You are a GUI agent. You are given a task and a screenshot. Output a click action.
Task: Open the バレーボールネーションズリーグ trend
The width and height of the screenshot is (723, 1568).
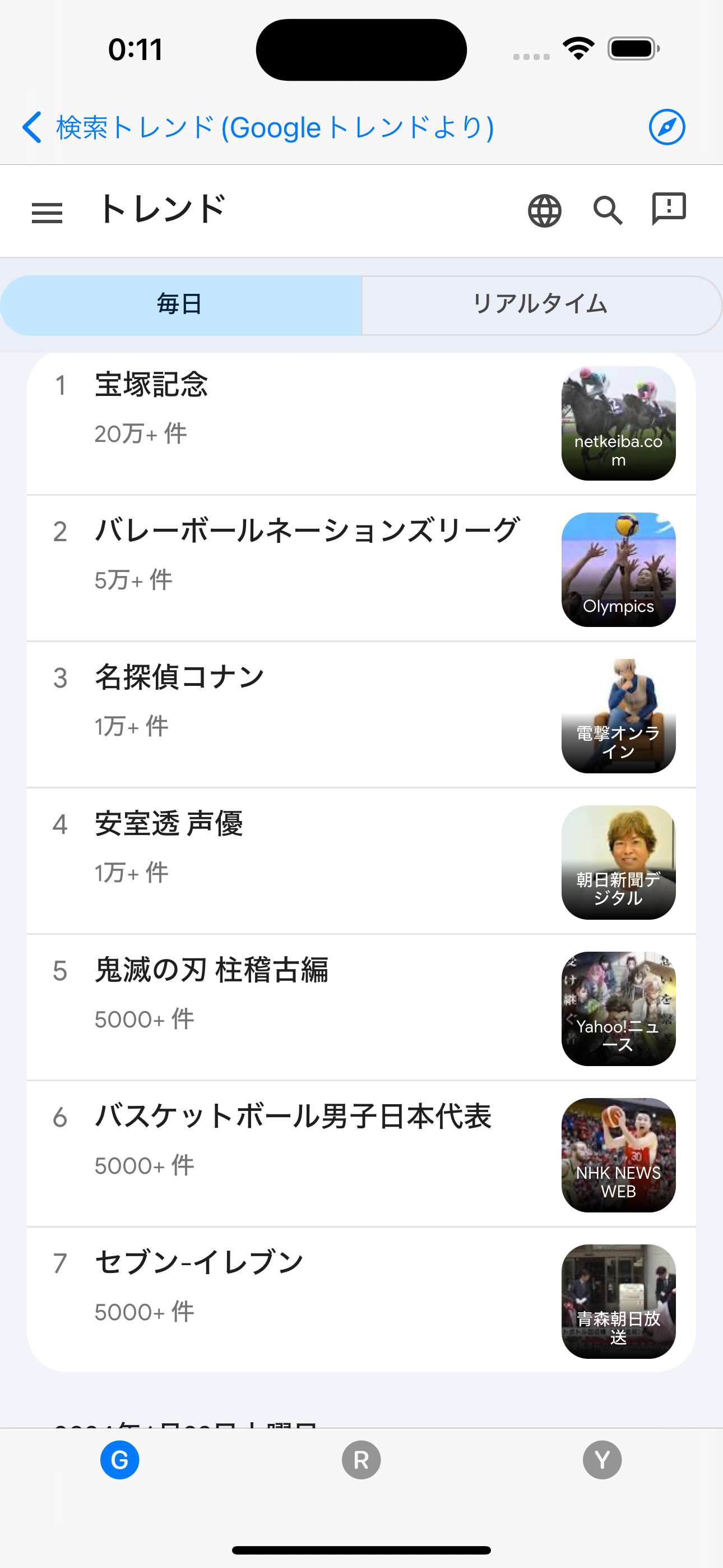point(361,569)
